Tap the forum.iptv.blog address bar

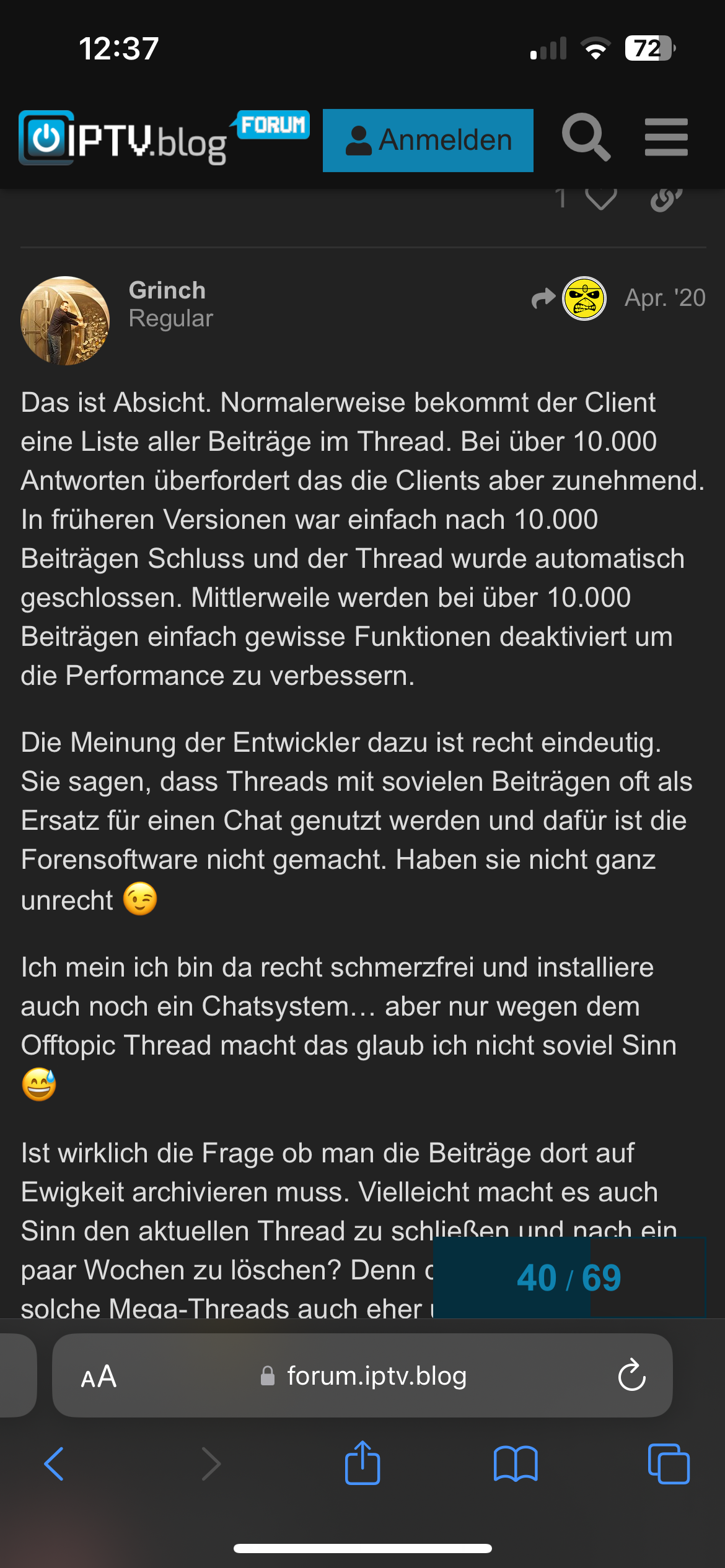362,1375
